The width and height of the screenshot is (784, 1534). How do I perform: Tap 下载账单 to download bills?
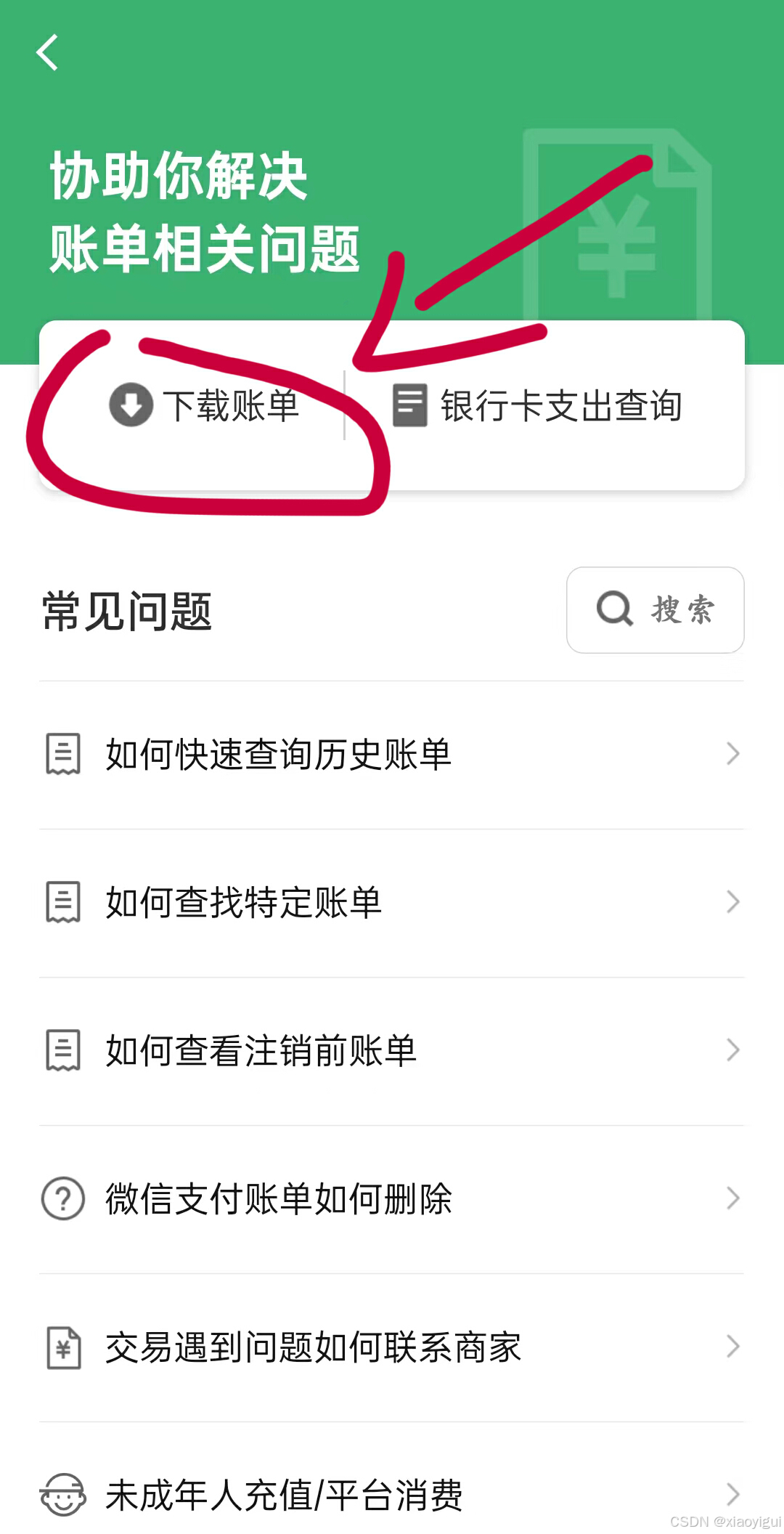pyautogui.click(x=205, y=405)
